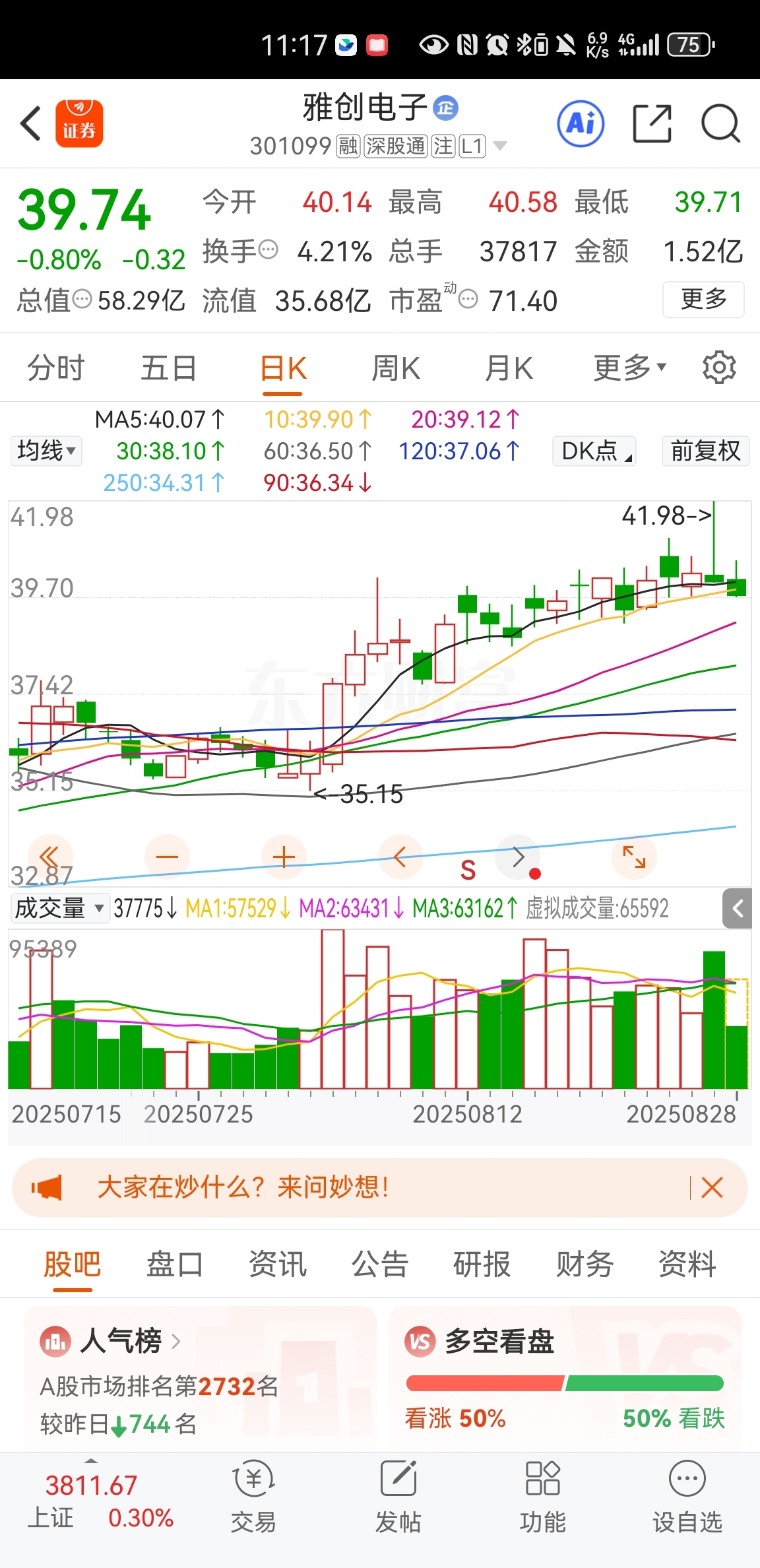Switch to the 公告 tab
The width and height of the screenshot is (760, 1568).
pos(379,1264)
